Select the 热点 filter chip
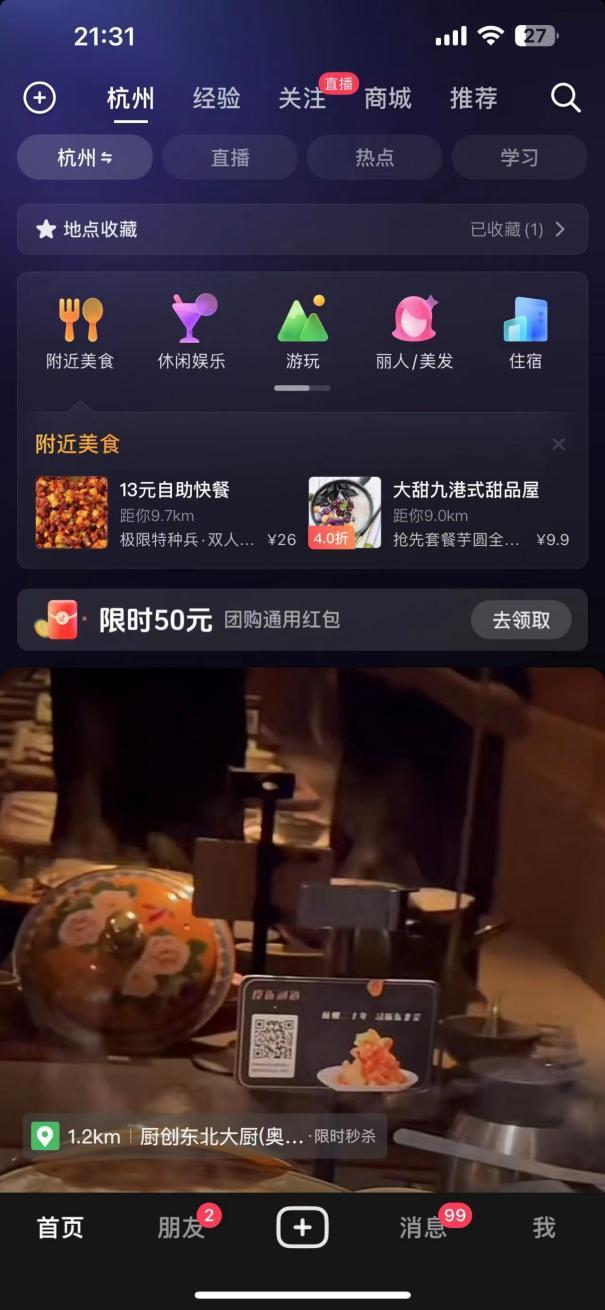The height and width of the screenshot is (1310, 605). click(x=375, y=157)
